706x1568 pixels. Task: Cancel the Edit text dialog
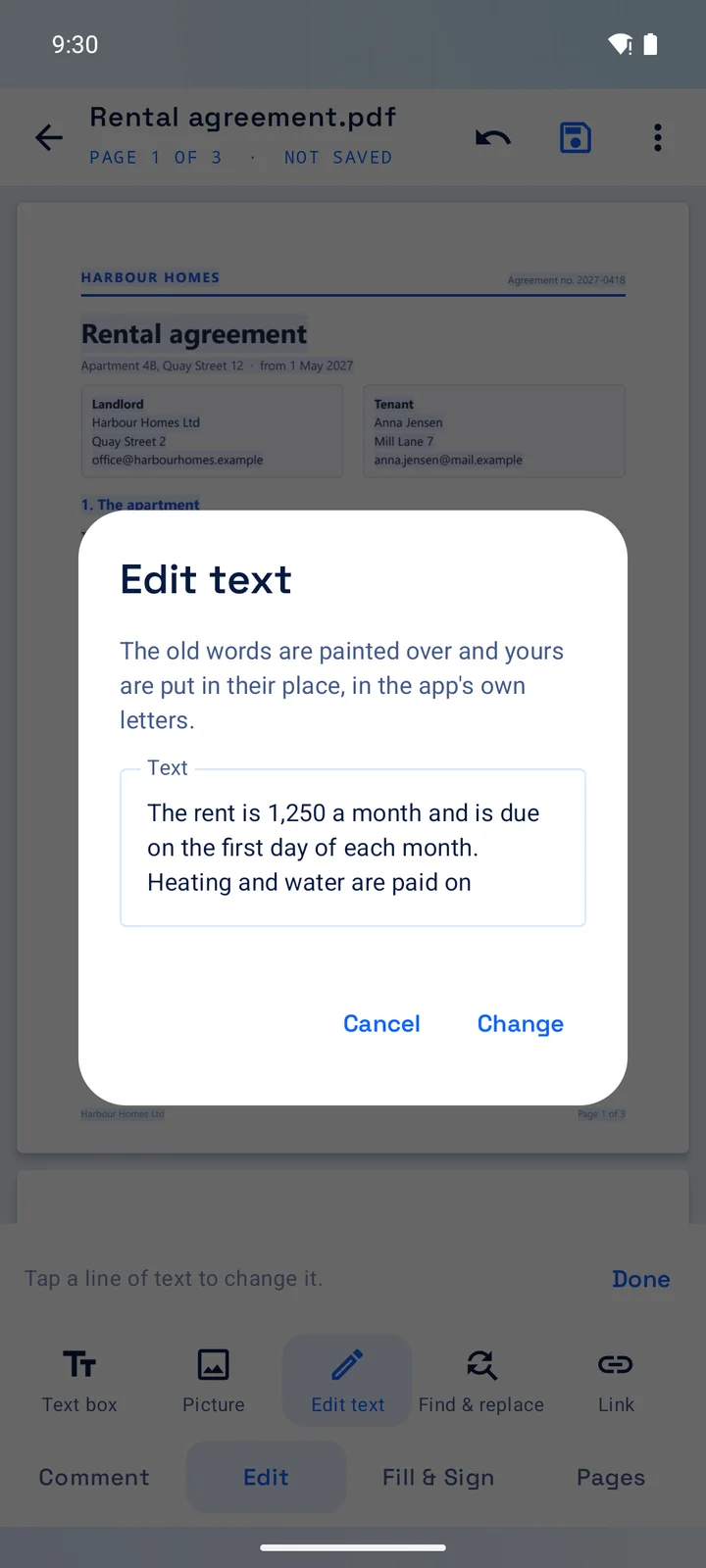pos(381,1023)
